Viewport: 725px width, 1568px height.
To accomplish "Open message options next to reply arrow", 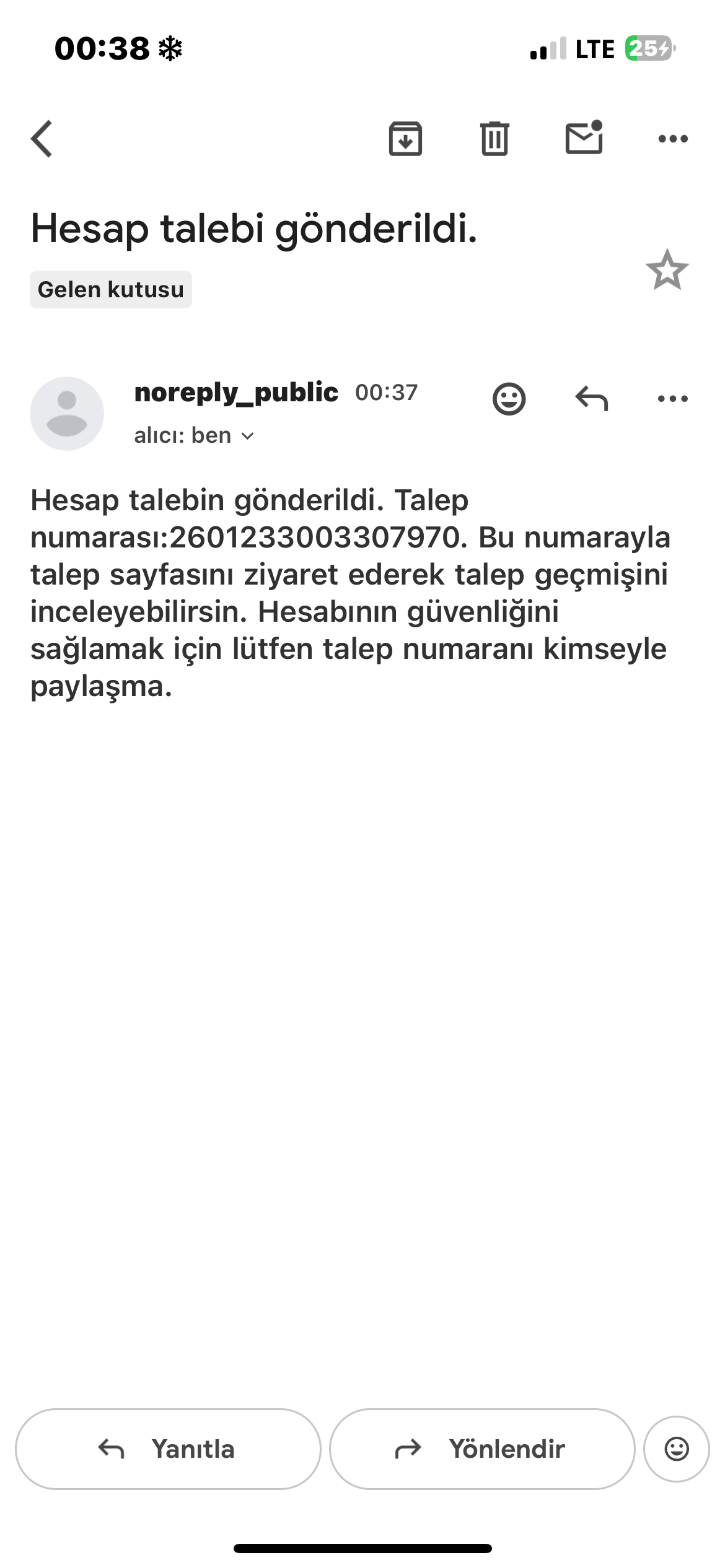I will click(673, 399).
